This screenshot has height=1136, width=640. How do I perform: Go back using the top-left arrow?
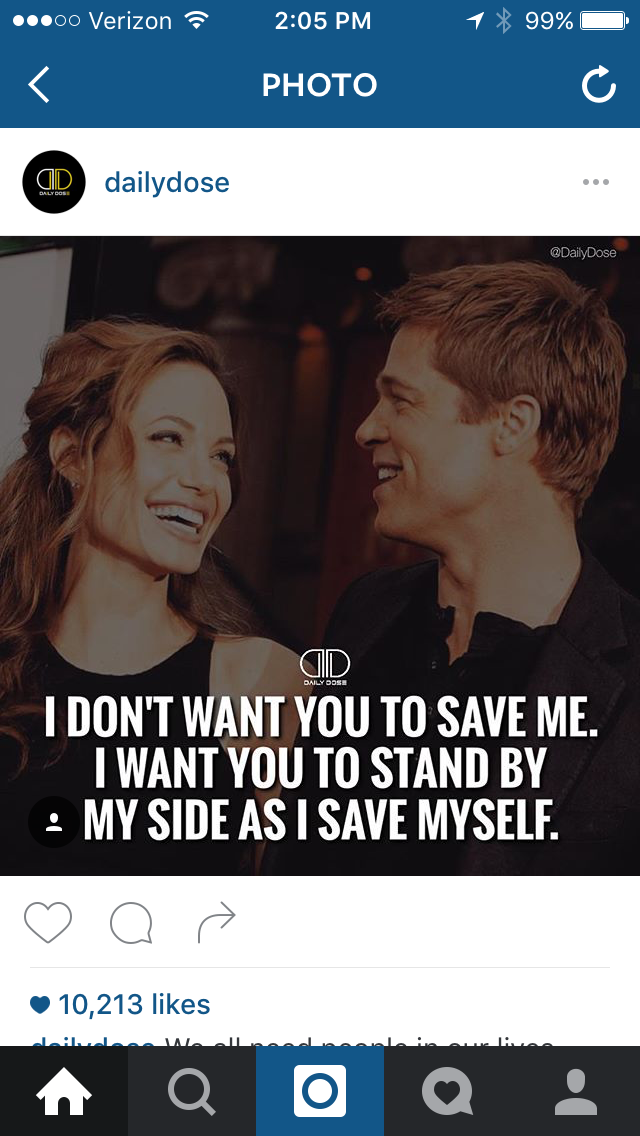click(x=38, y=86)
